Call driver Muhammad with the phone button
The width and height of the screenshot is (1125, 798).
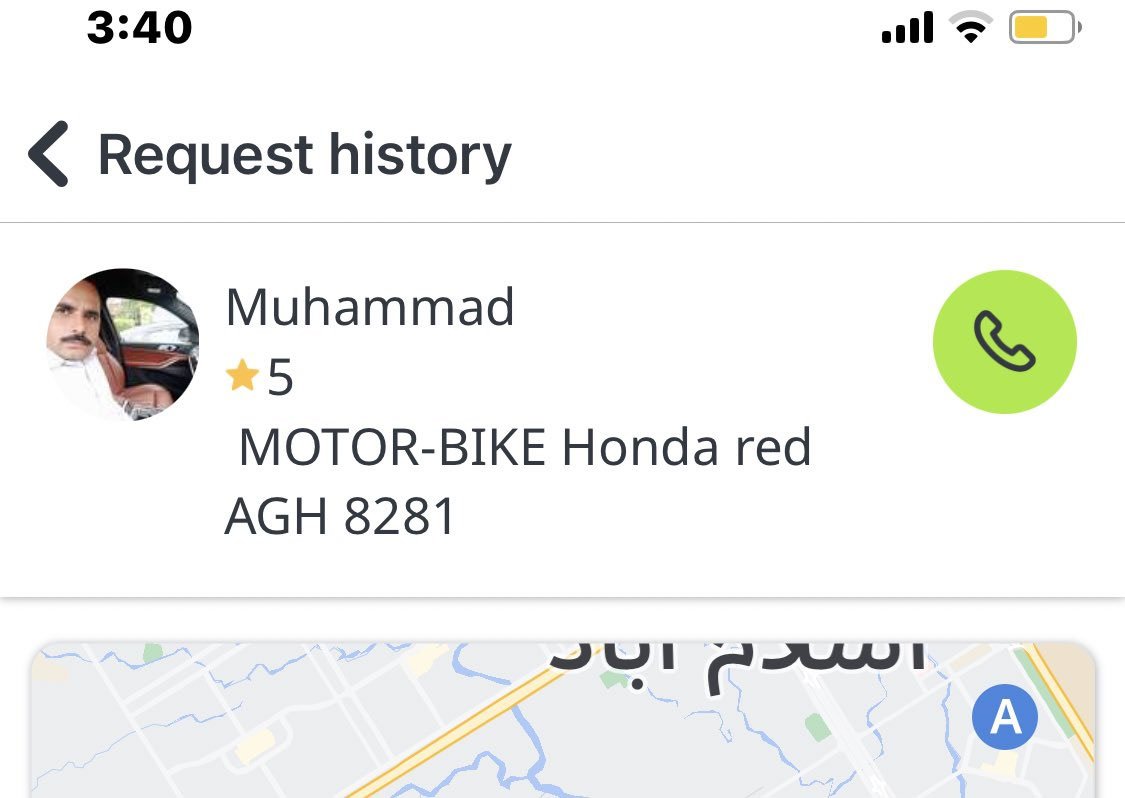point(1004,342)
